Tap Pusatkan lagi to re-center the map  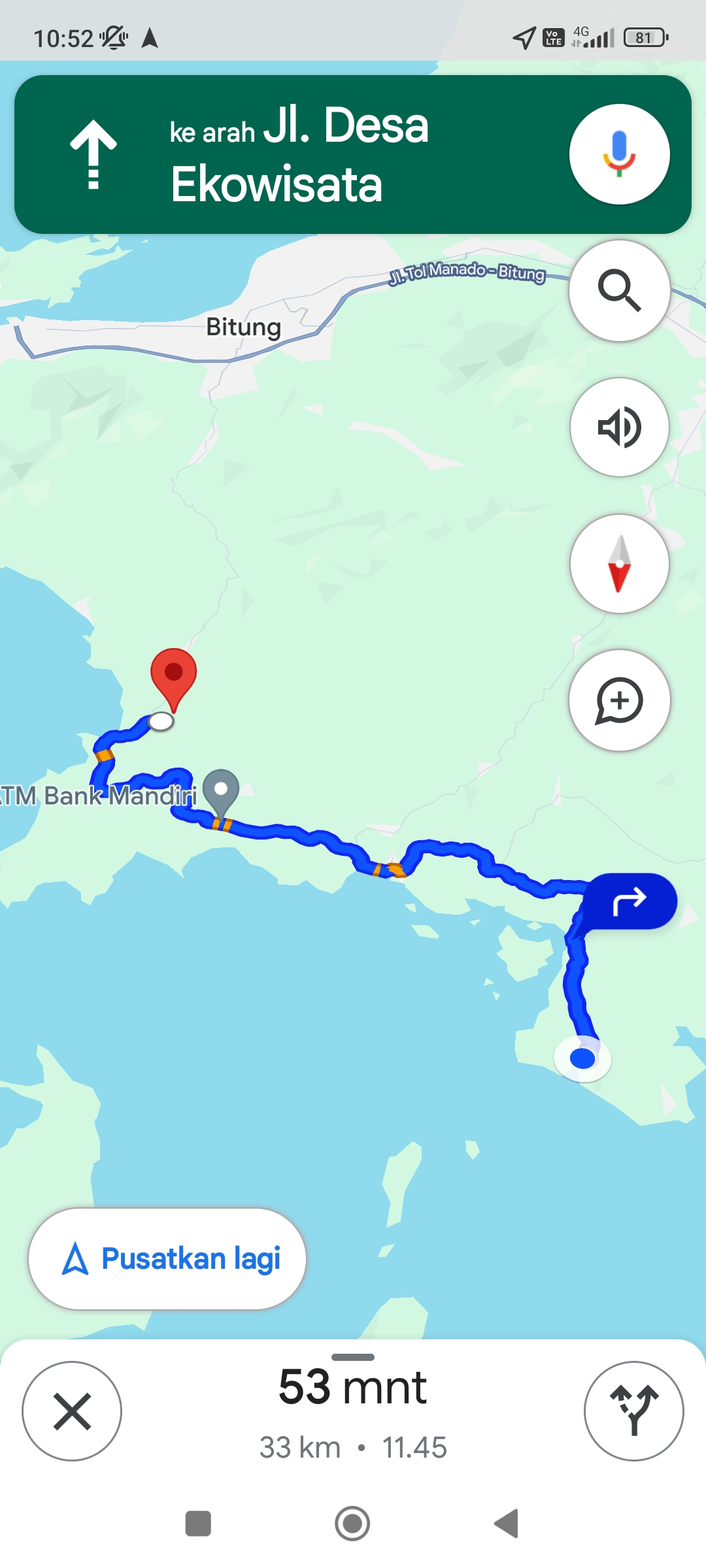point(167,1258)
